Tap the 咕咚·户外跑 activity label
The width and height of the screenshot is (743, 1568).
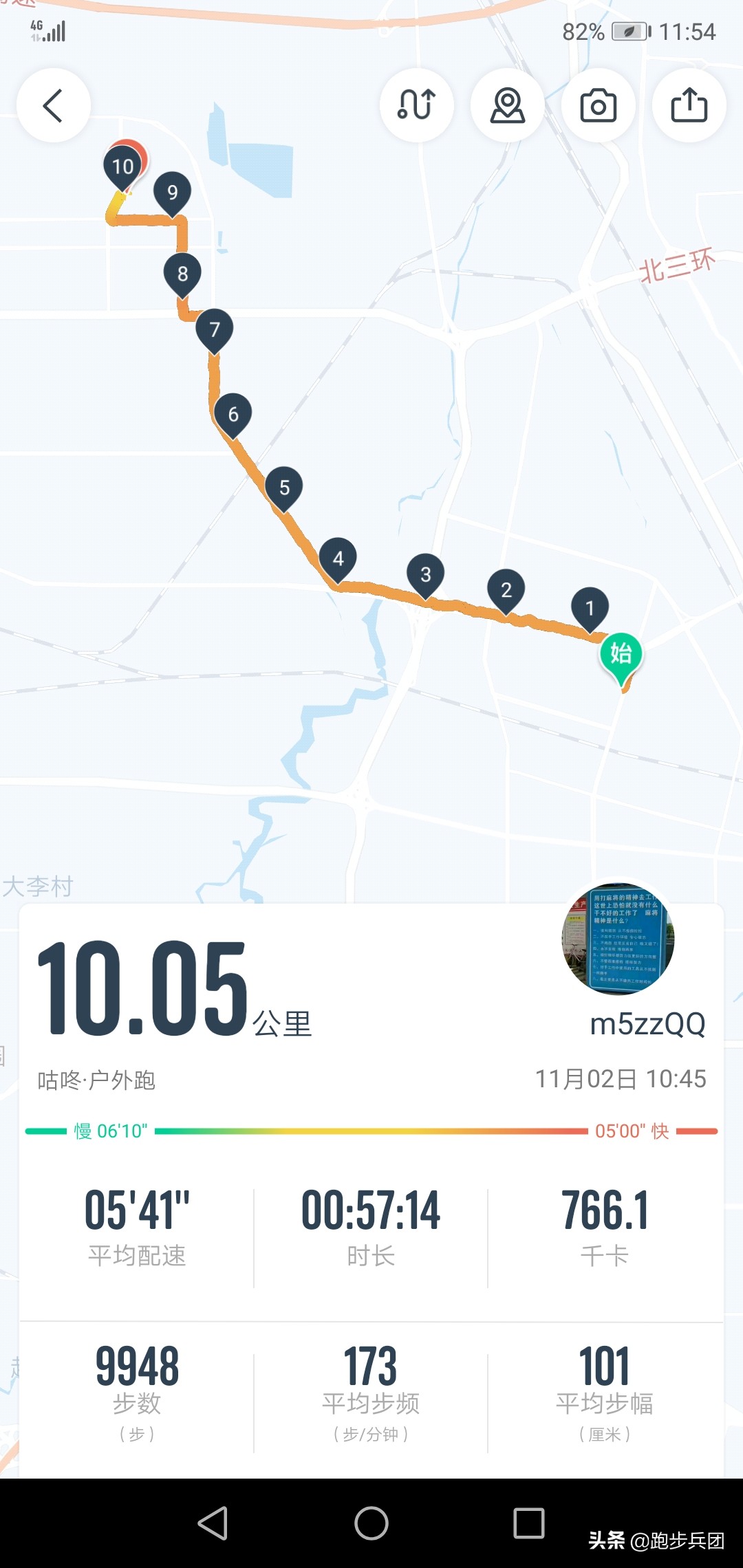[96, 1080]
